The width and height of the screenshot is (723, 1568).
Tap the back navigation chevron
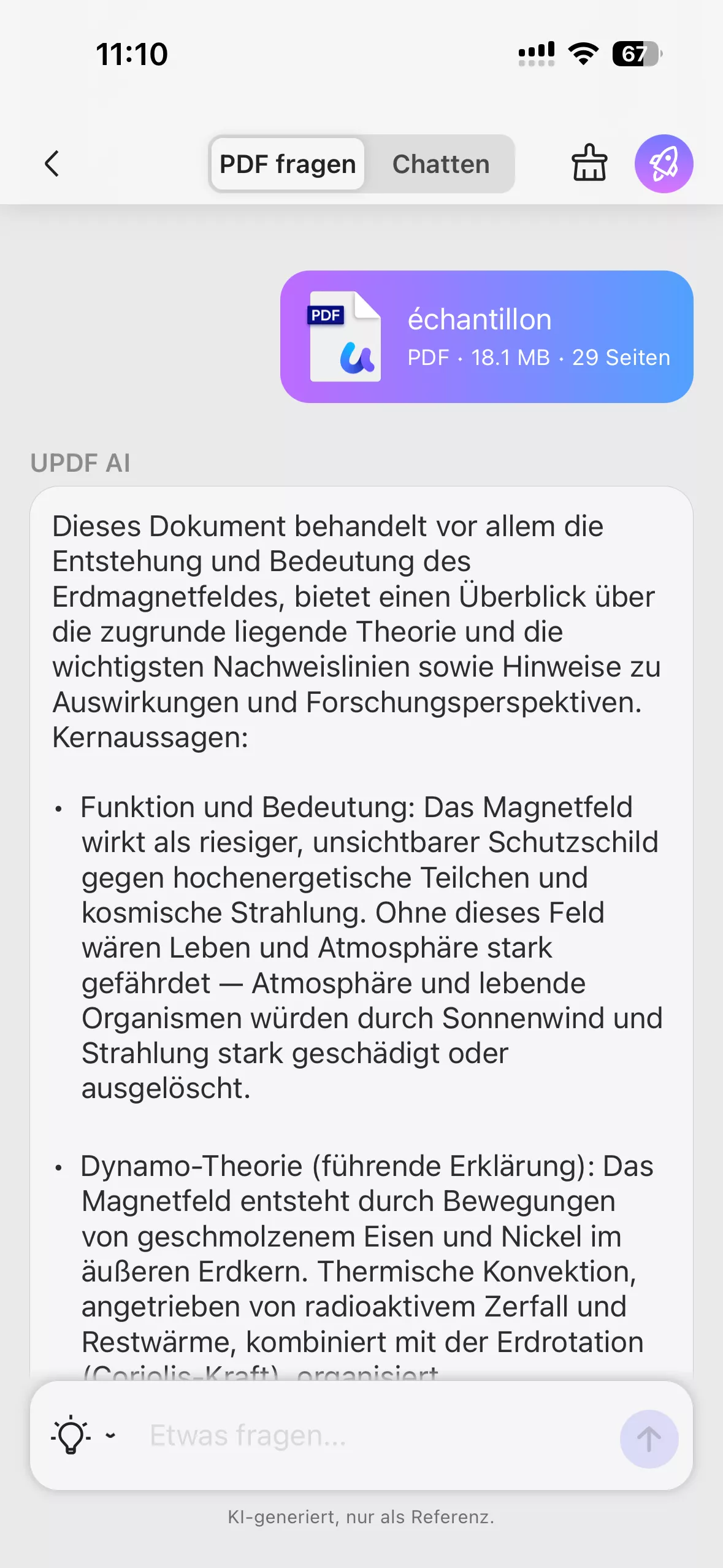(53, 164)
